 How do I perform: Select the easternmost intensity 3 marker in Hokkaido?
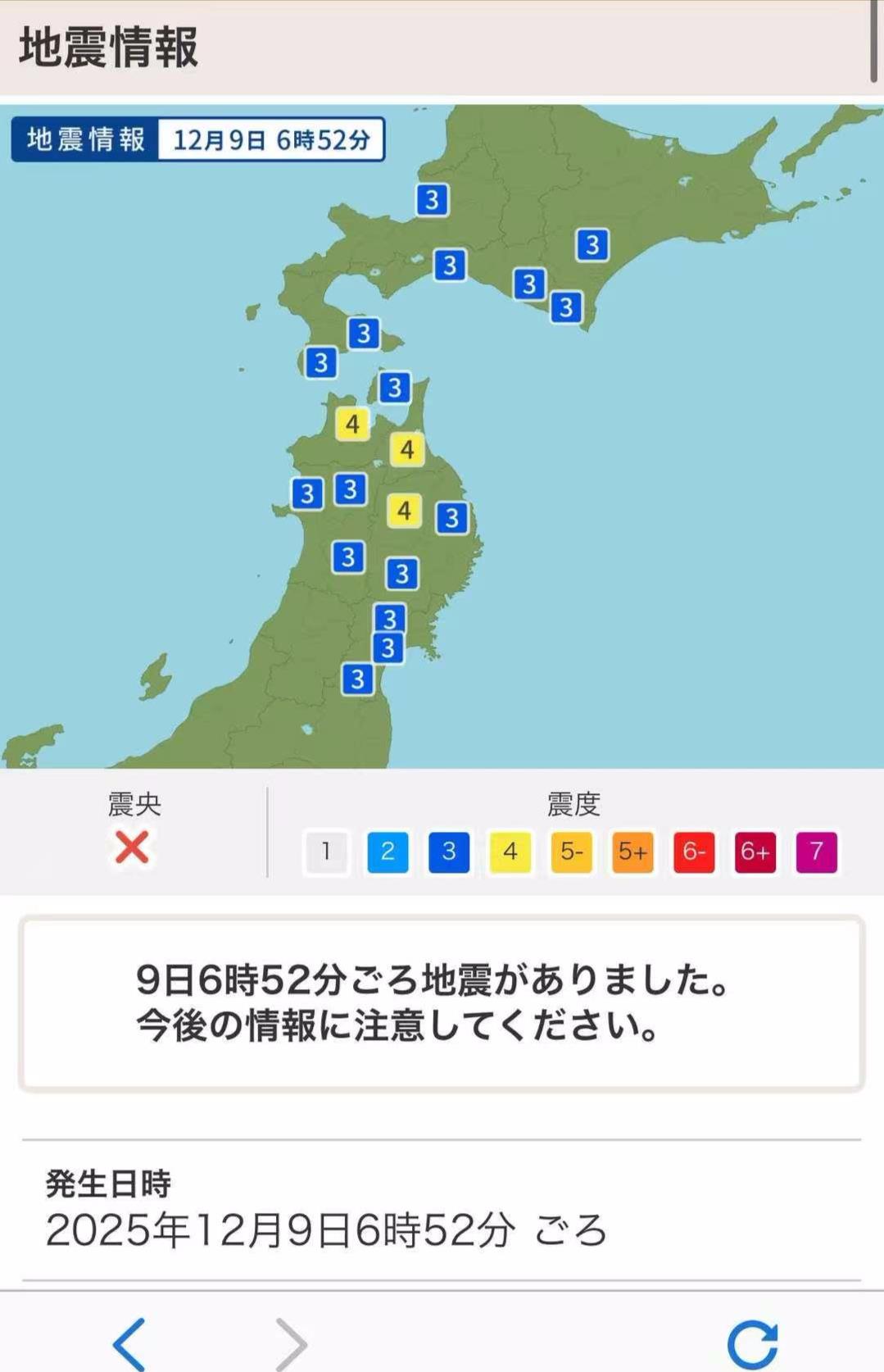point(592,243)
